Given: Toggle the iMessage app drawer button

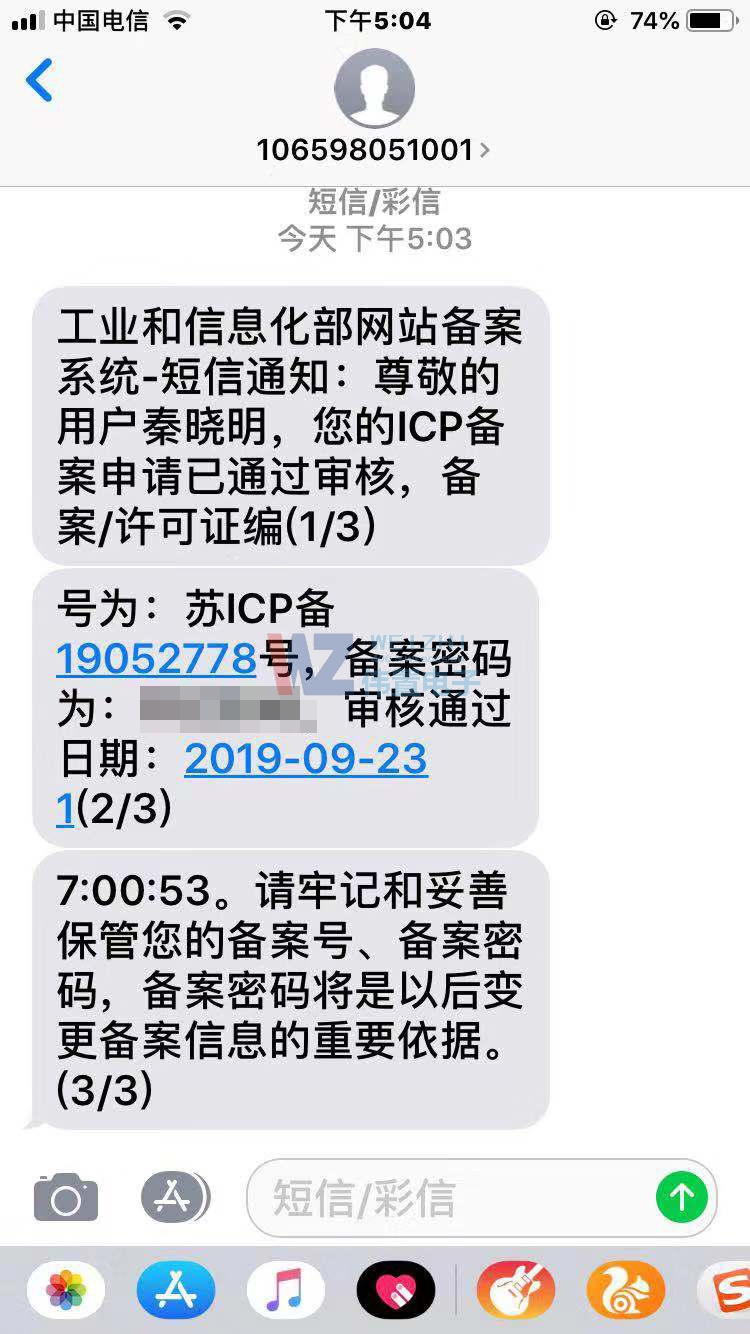Looking at the screenshot, I should click(x=175, y=1197).
